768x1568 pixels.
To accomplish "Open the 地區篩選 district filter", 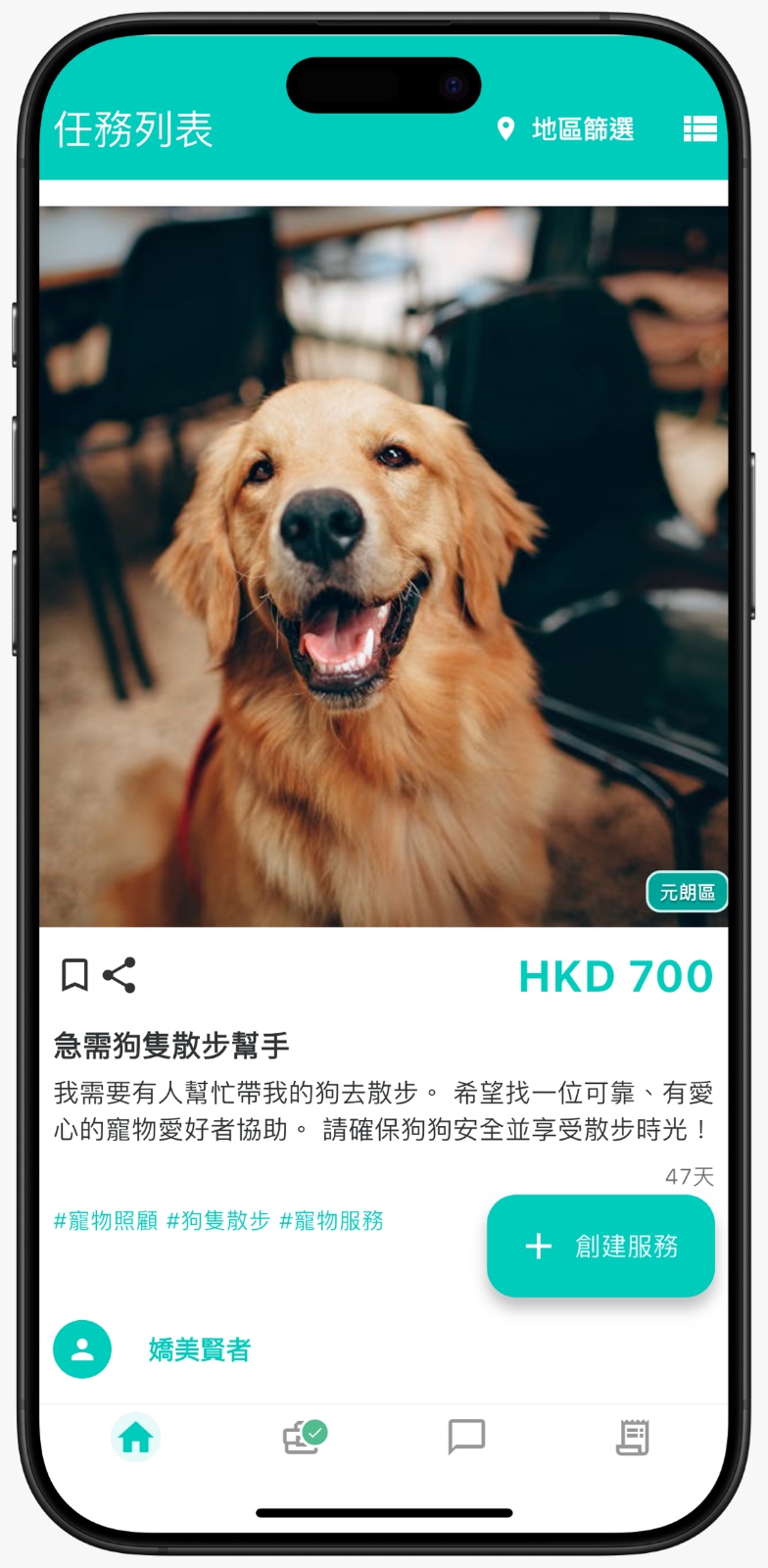I will pos(566,129).
